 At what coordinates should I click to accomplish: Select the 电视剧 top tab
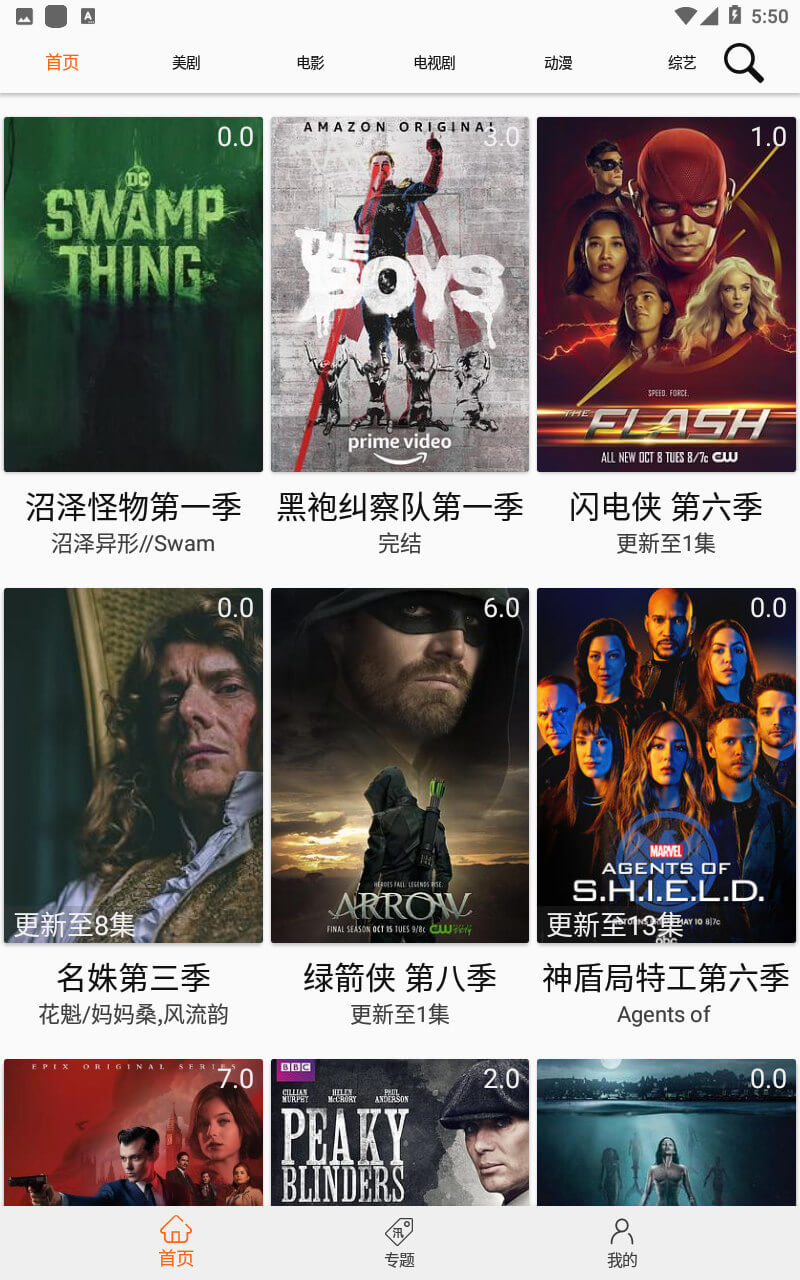point(434,63)
